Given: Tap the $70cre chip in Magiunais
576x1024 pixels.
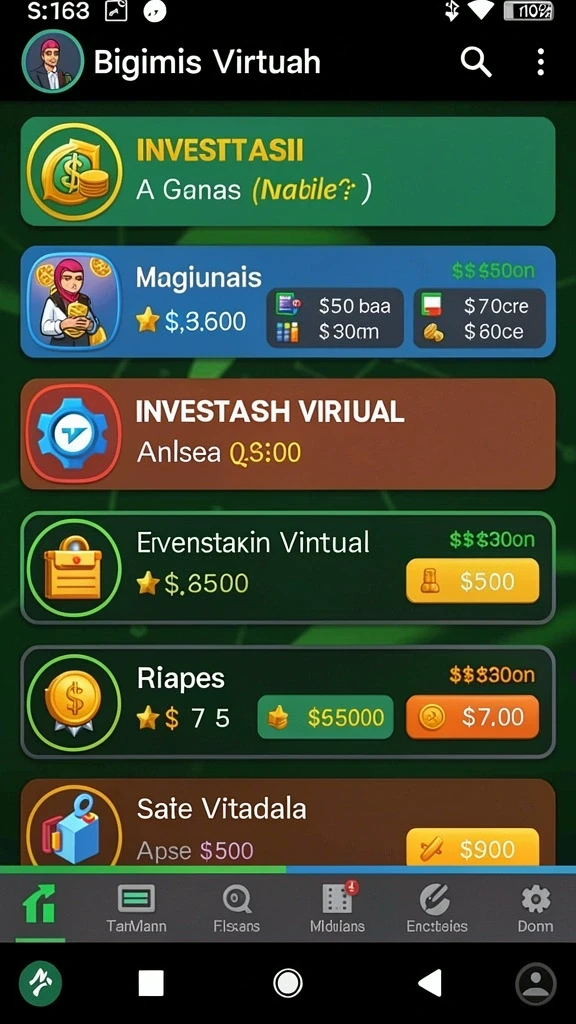Looking at the screenshot, I should point(480,317).
